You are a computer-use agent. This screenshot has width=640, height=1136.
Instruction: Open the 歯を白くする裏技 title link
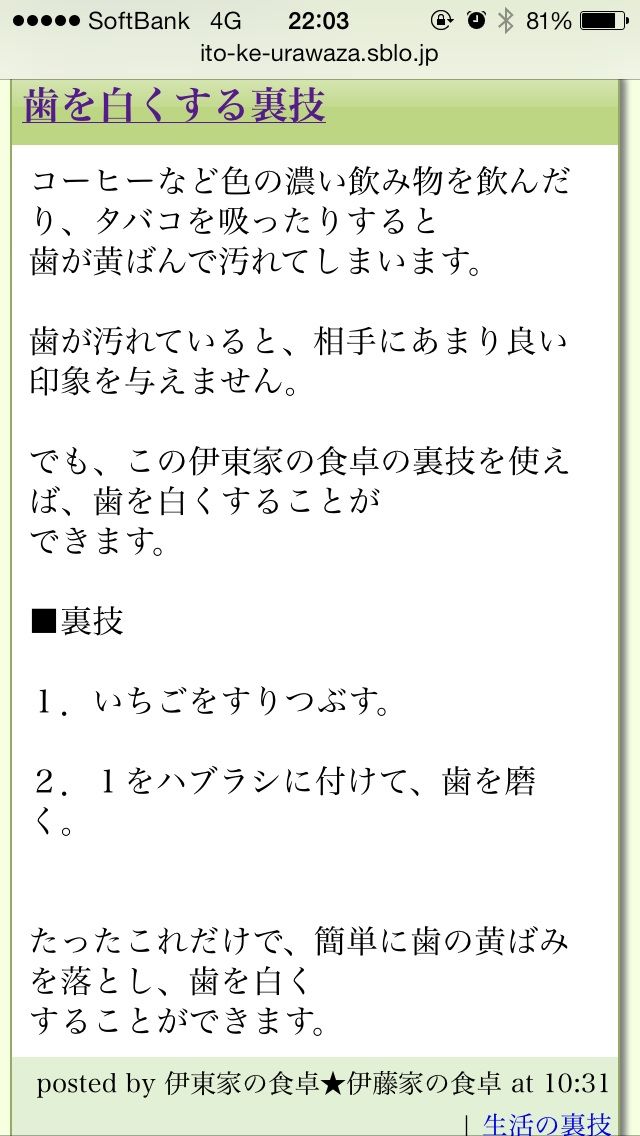(174, 107)
